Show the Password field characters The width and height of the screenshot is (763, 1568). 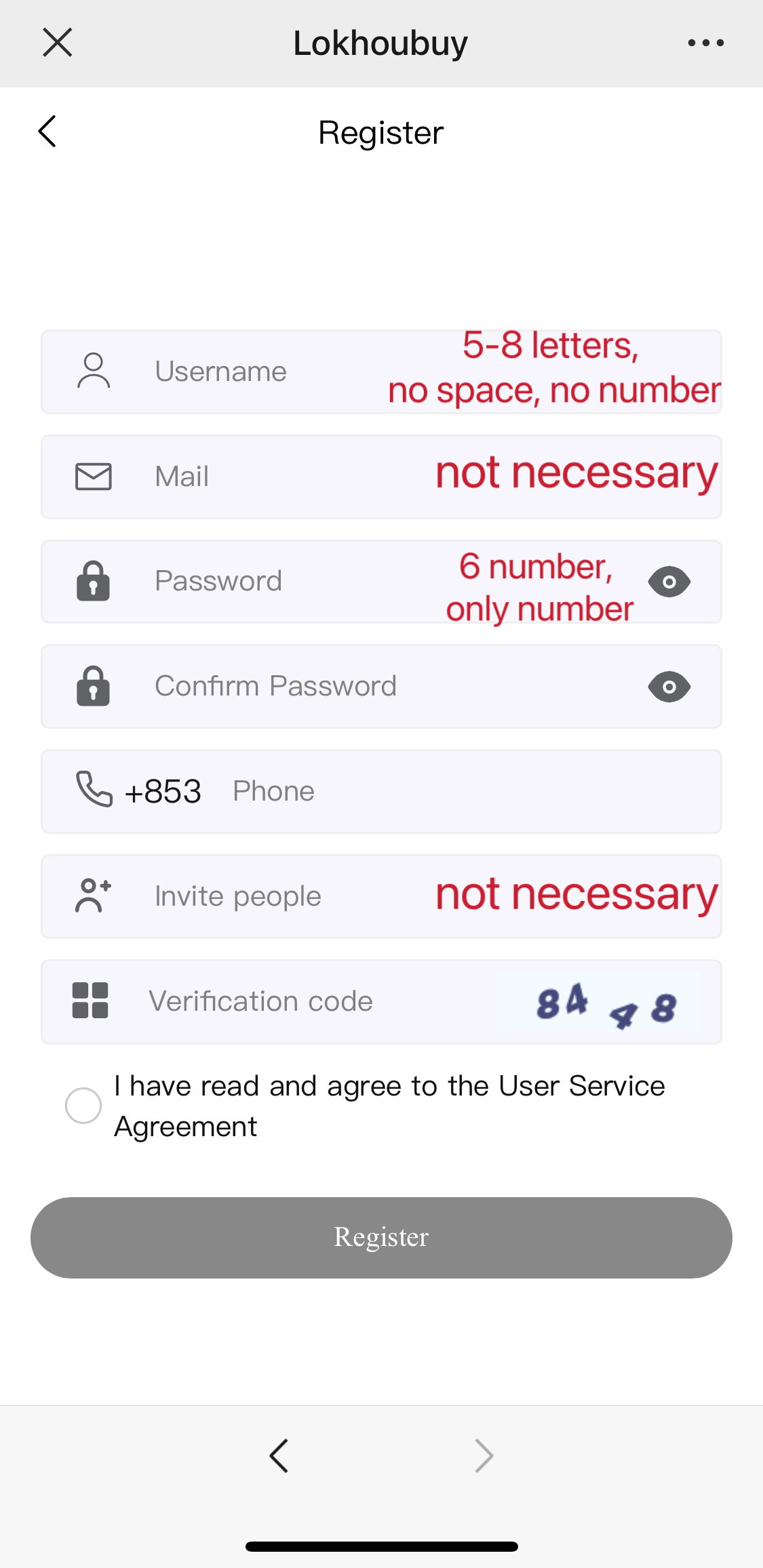pyautogui.click(x=669, y=582)
